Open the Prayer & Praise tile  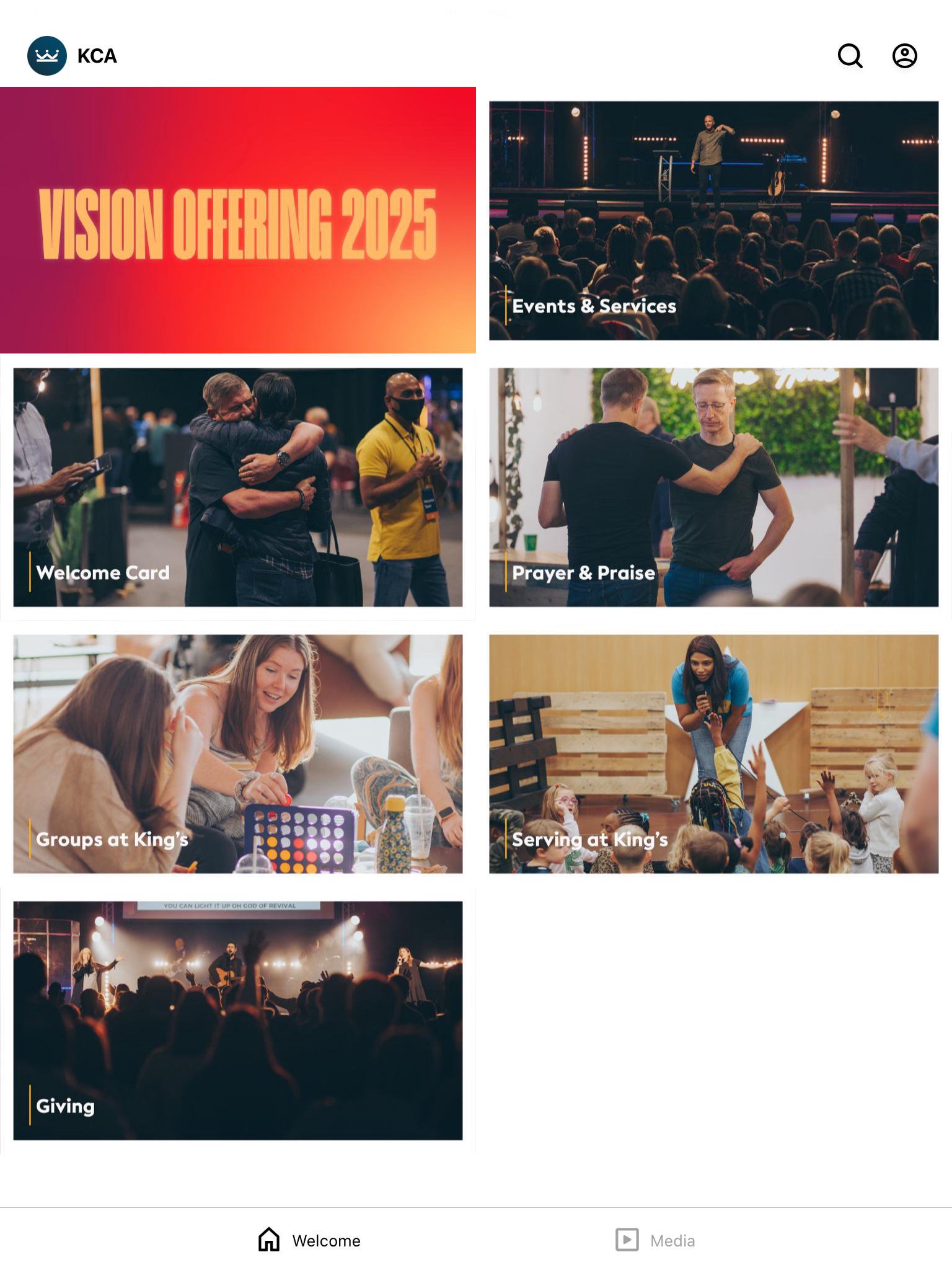pos(713,487)
